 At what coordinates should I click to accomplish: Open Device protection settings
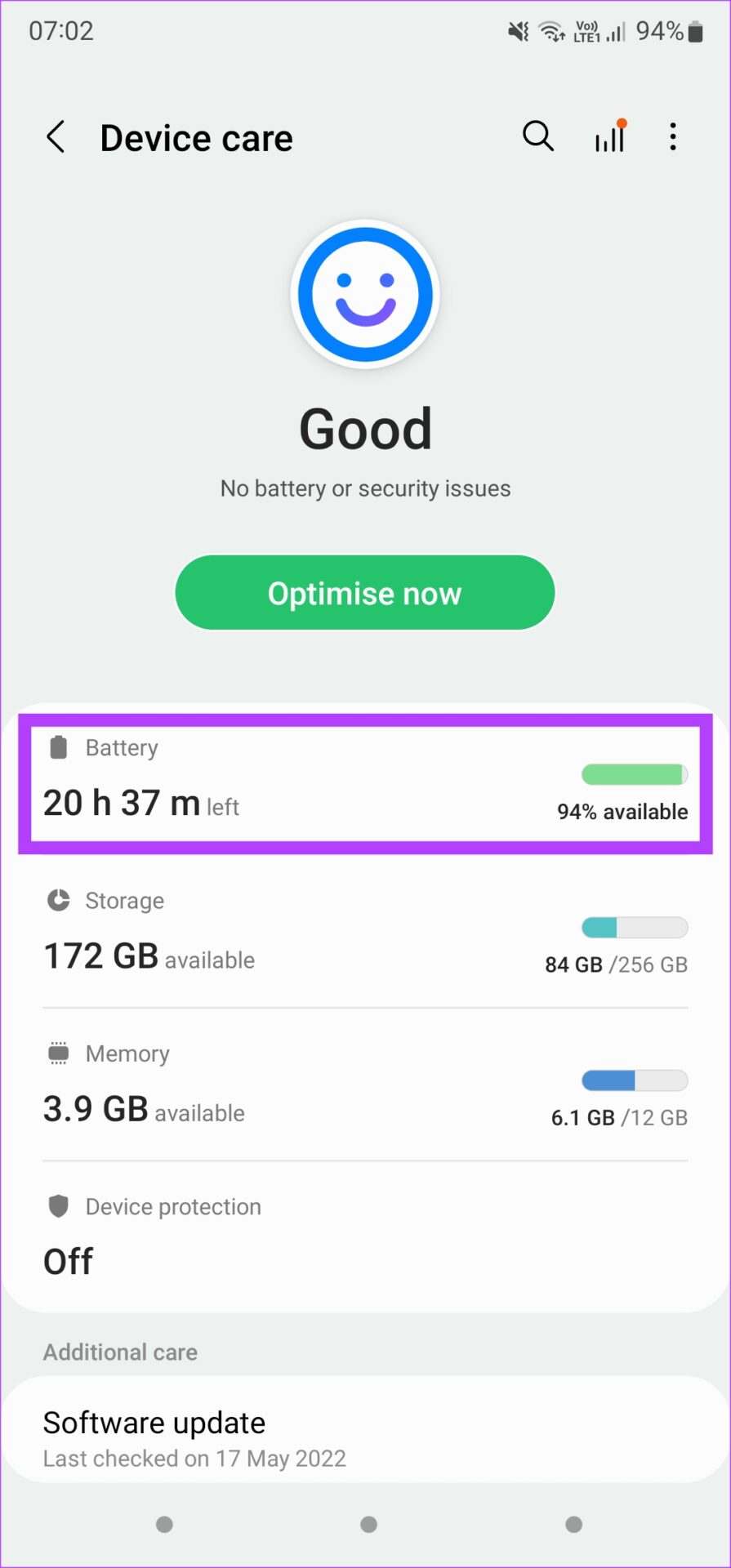365,1235
